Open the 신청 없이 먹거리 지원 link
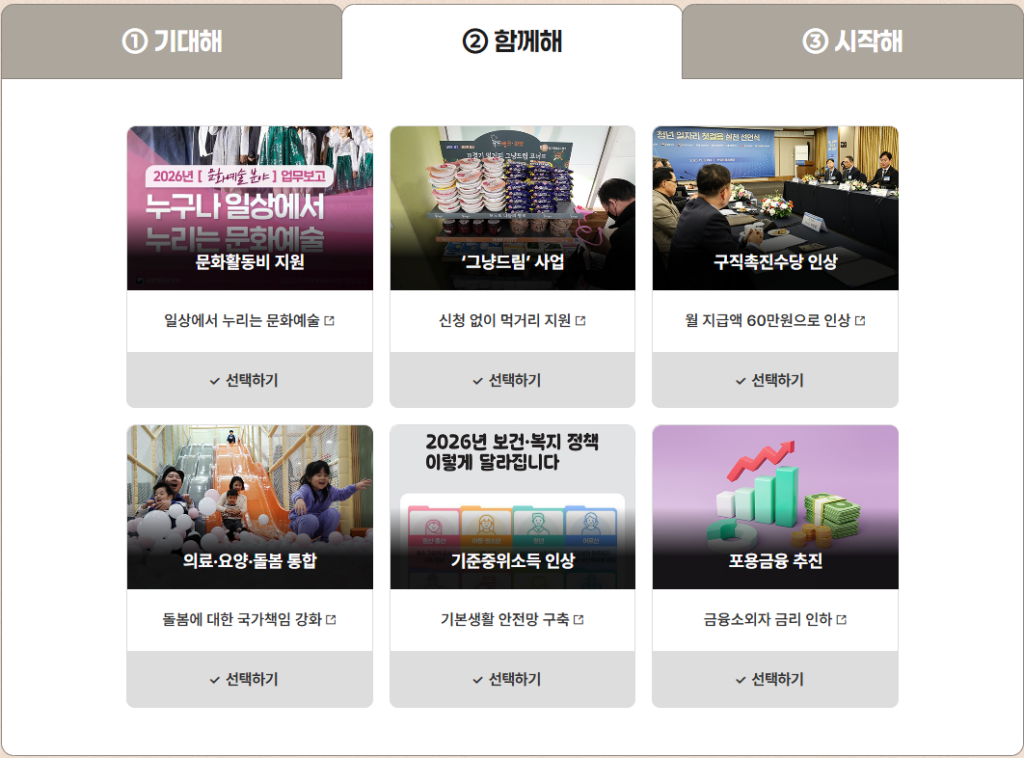 [512, 321]
